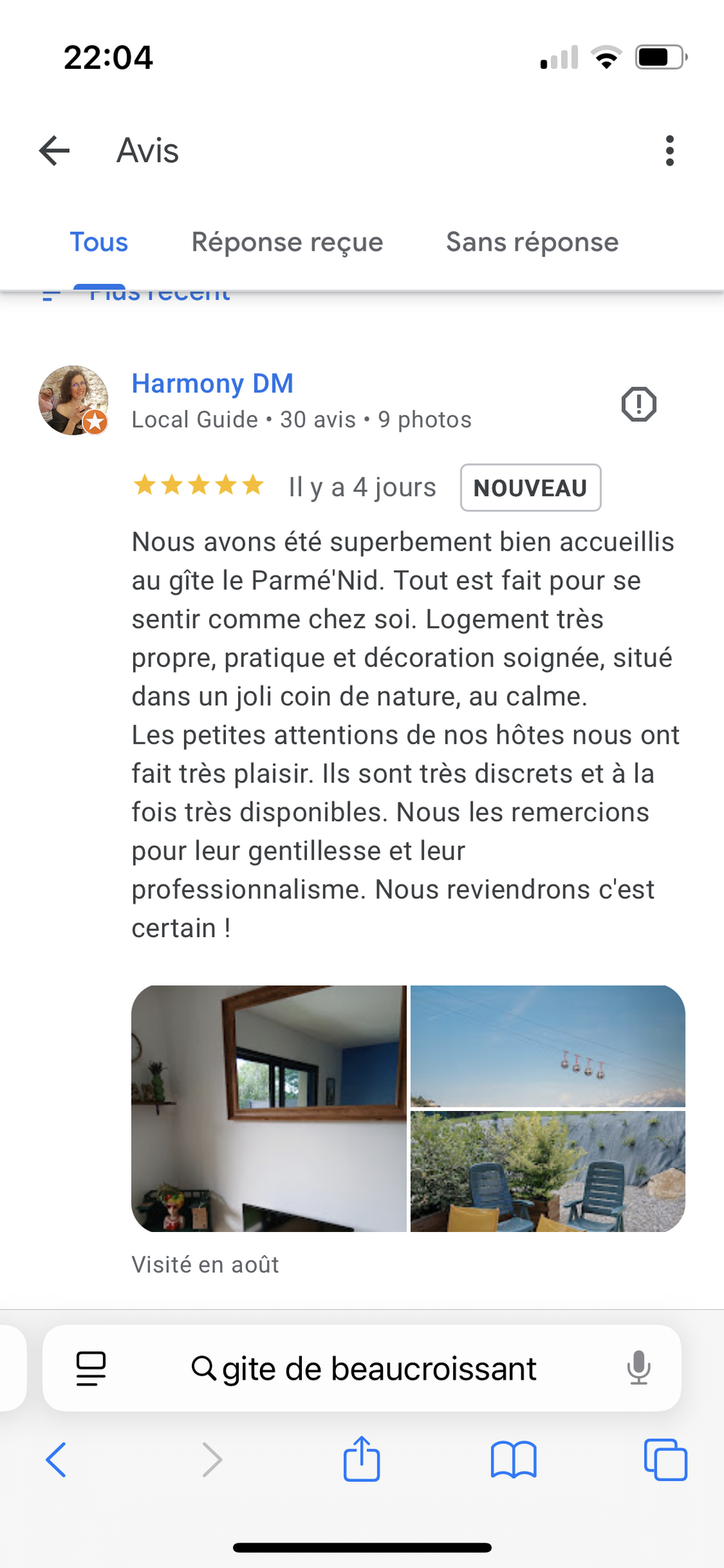The height and width of the screenshot is (1568, 724).
Task: Switch to the Sans réponse tab
Action: (532, 242)
